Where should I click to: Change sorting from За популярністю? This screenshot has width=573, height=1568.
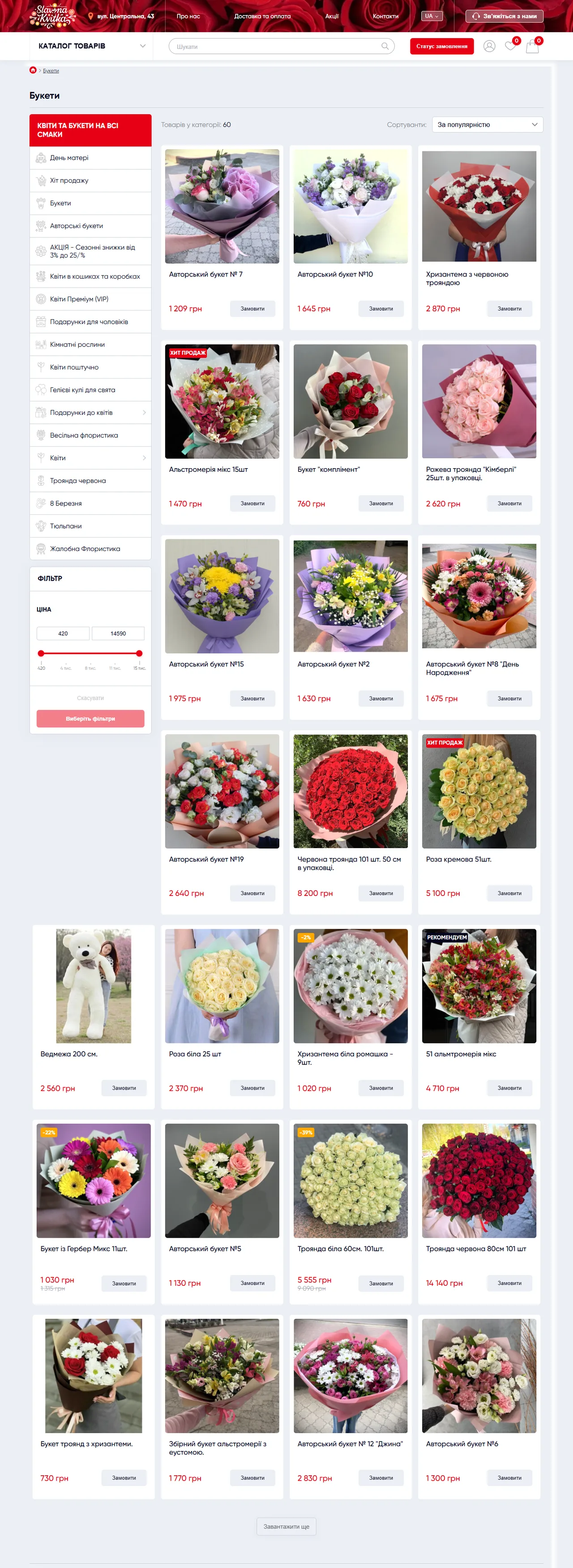click(487, 125)
